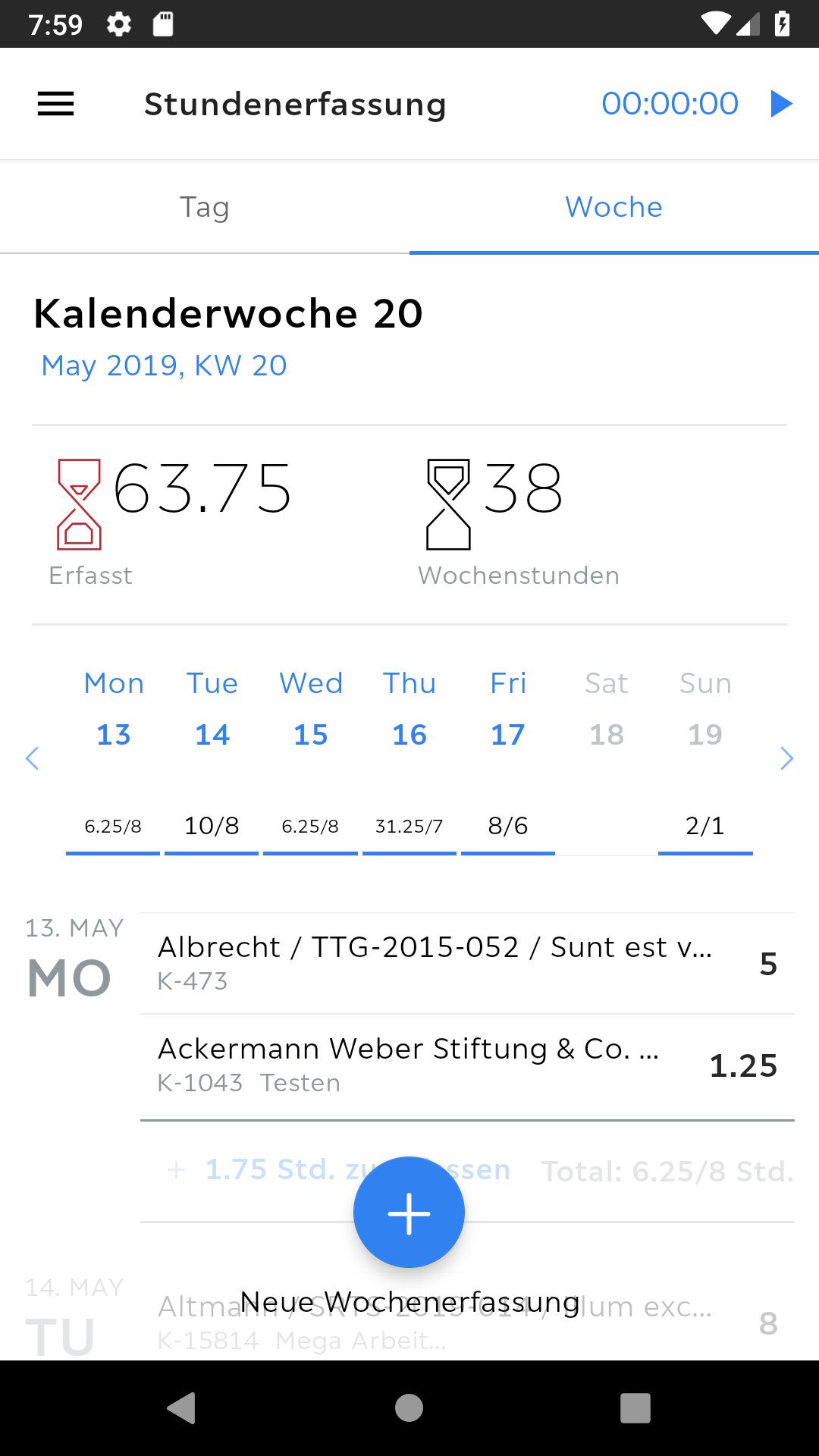Switch to the Tag tab
Viewport: 819px width, 1456px height.
pos(205,207)
